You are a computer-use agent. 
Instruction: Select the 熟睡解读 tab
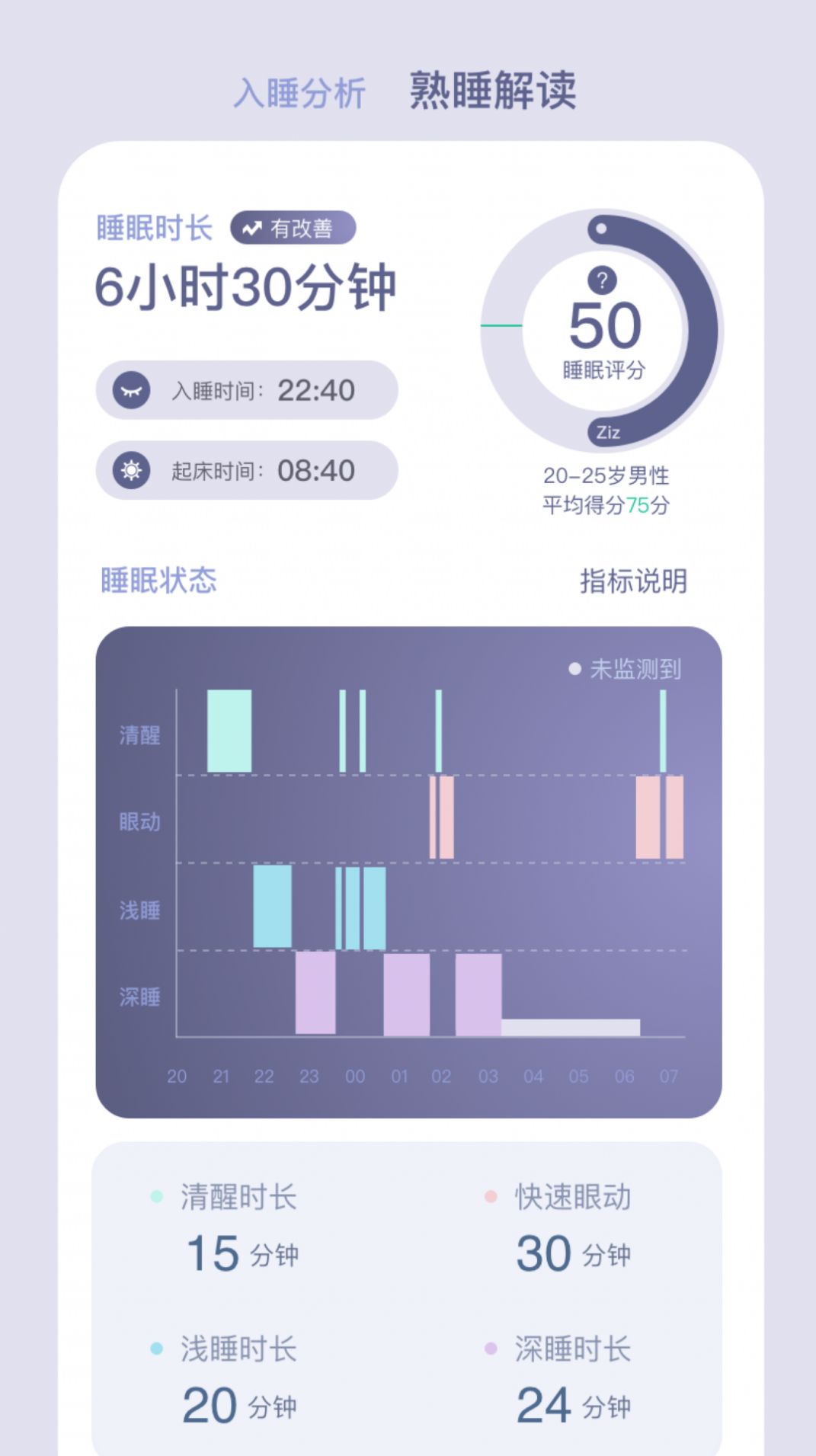[x=493, y=91]
